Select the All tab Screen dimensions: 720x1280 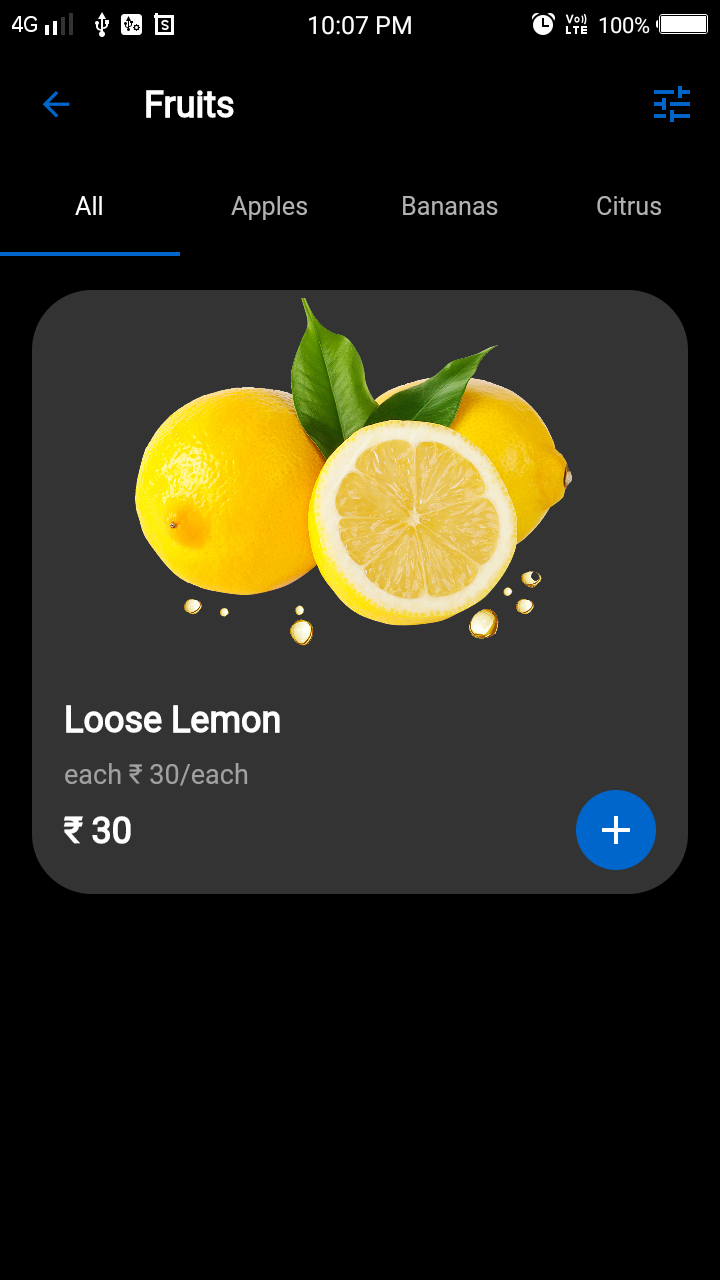tap(89, 207)
